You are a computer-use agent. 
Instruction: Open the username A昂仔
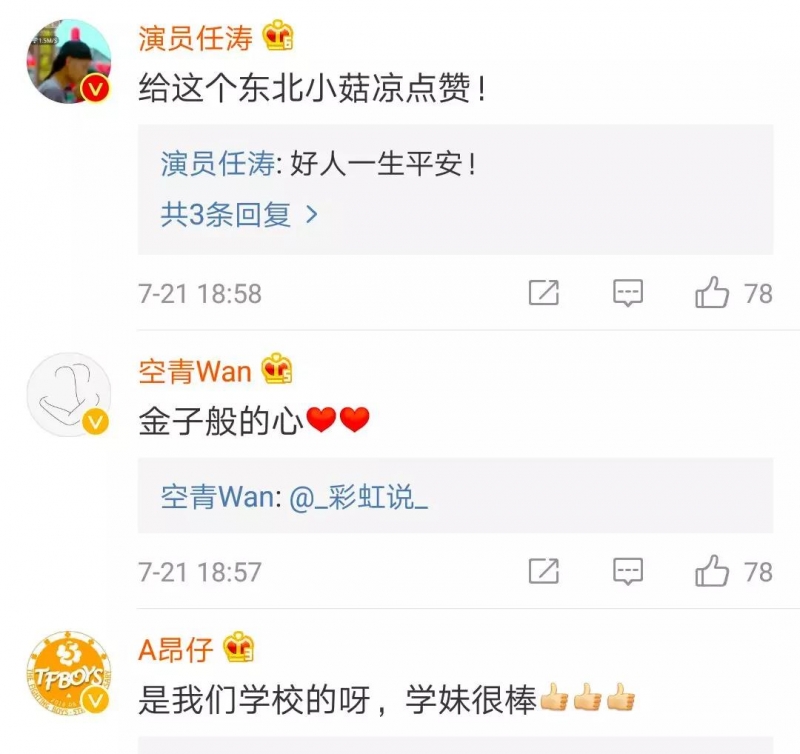(175, 649)
